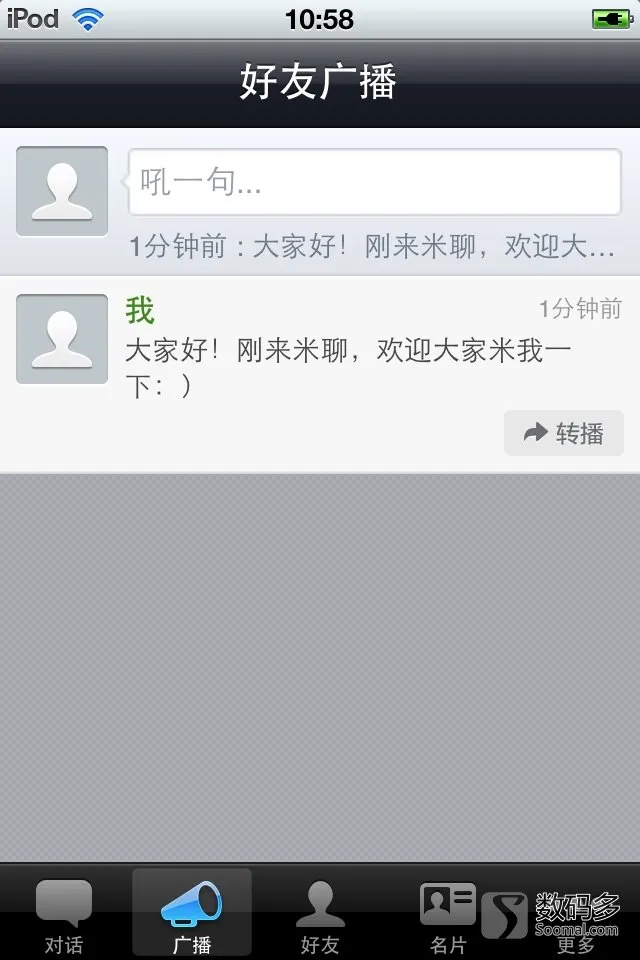Viewport: 640px width, 960px height.
Task: Tap the avatar beside the 我 post
Action: (62, 339)
